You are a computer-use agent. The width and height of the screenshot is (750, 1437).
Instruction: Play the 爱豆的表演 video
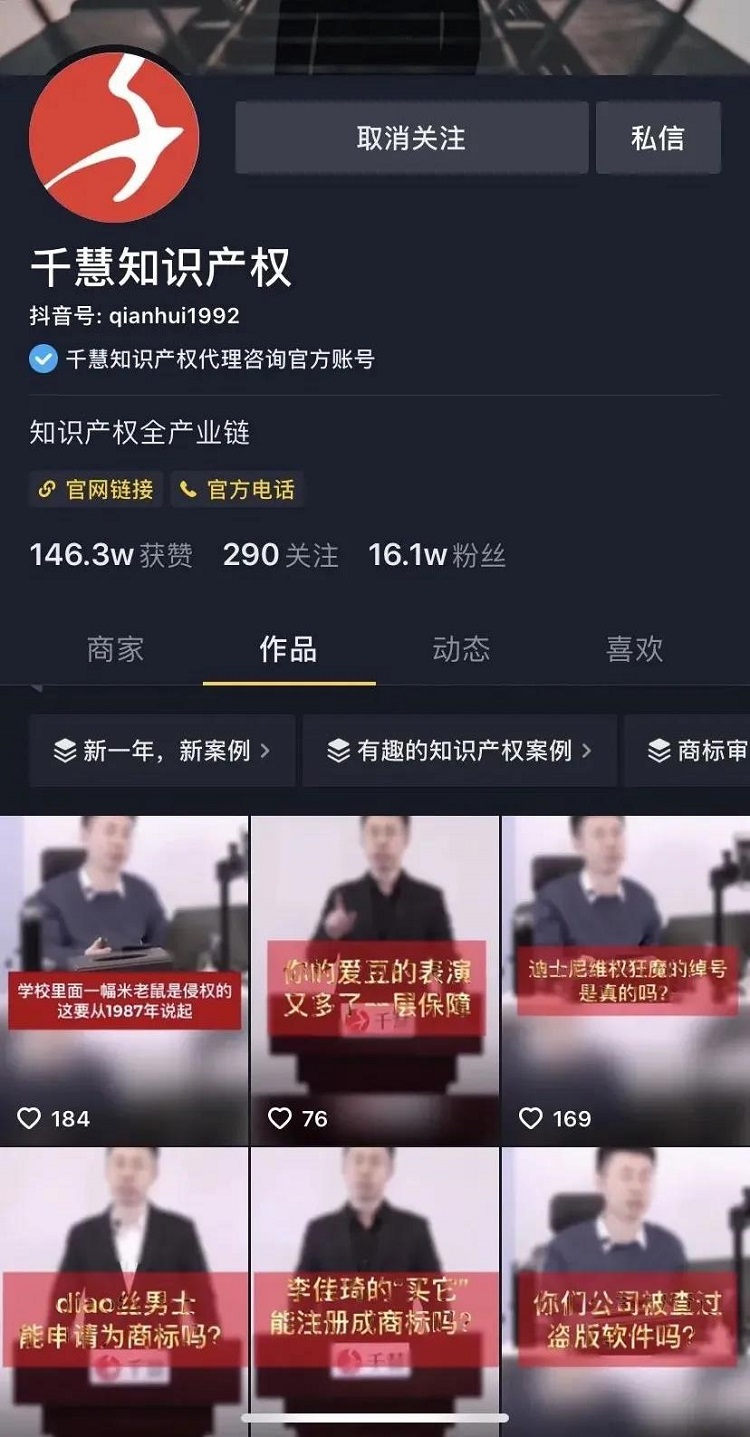tap(375, 980)
